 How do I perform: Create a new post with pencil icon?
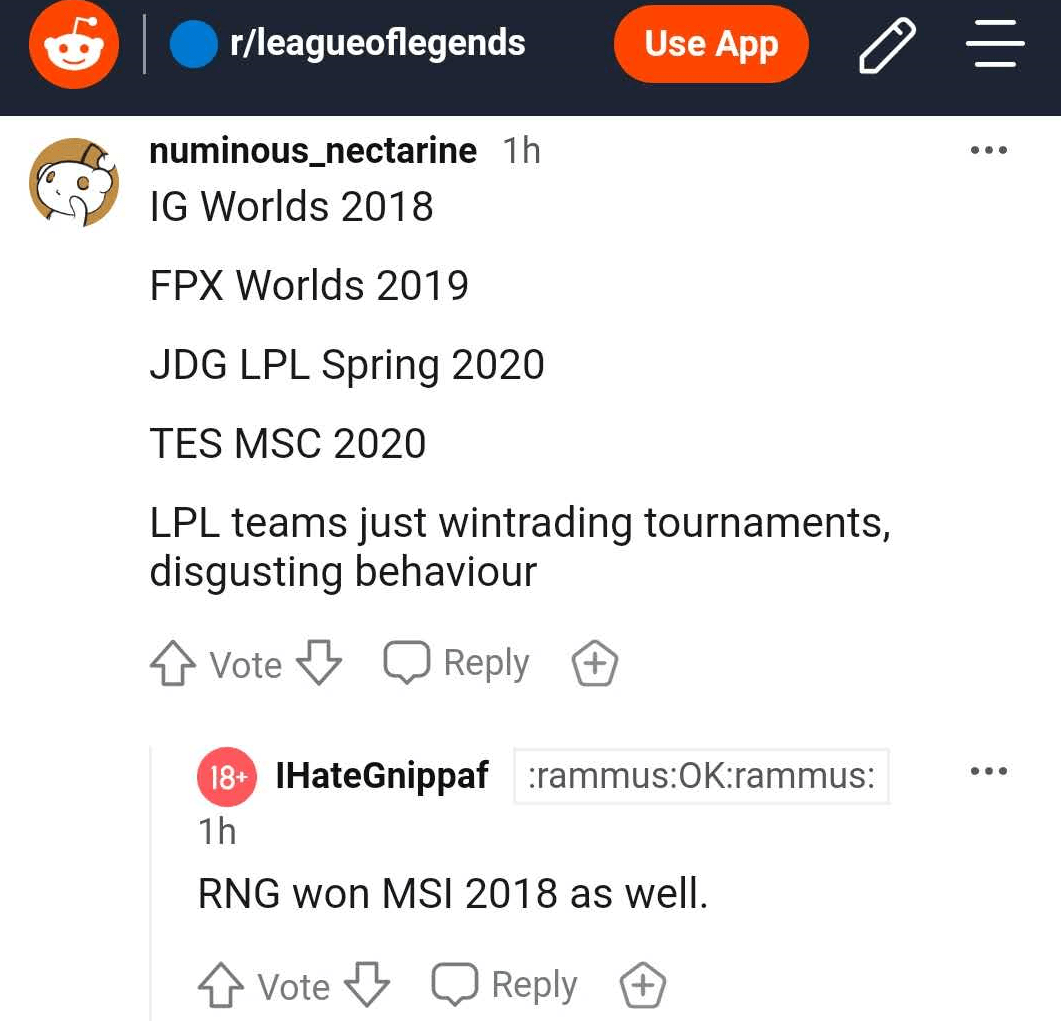click(887, 46)
